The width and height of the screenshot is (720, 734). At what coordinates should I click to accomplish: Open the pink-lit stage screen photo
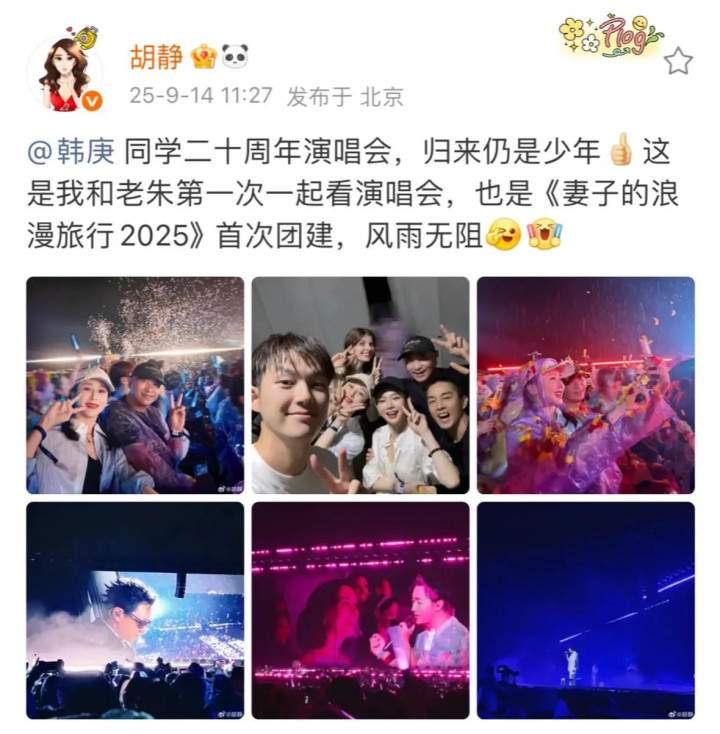pyautogui.click(x=360, y=610)
